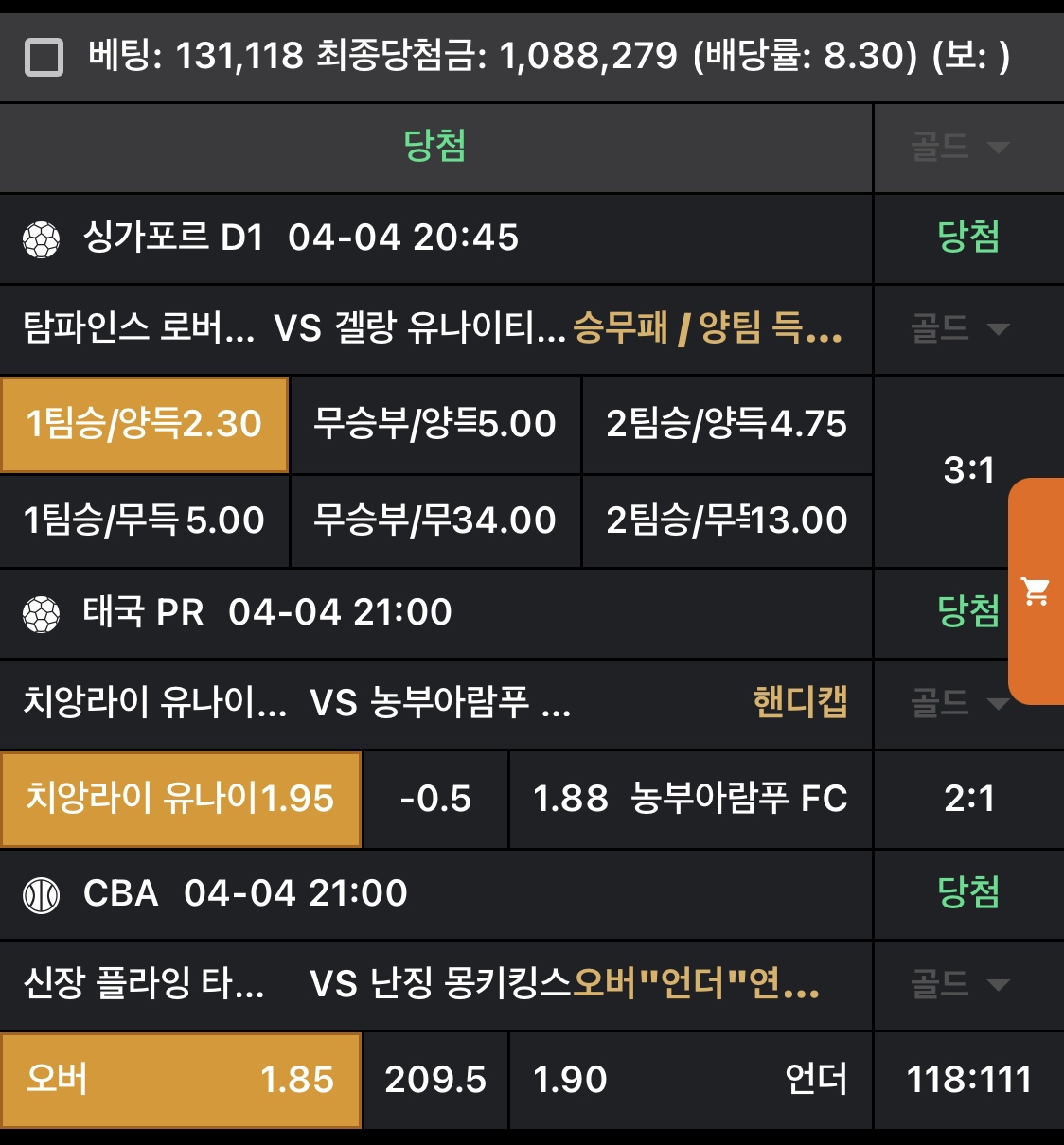Open 골드 dropdown for 신장 플라잉 타 match
Viewport: 1064px width, 1145px height.
point(960,984)
